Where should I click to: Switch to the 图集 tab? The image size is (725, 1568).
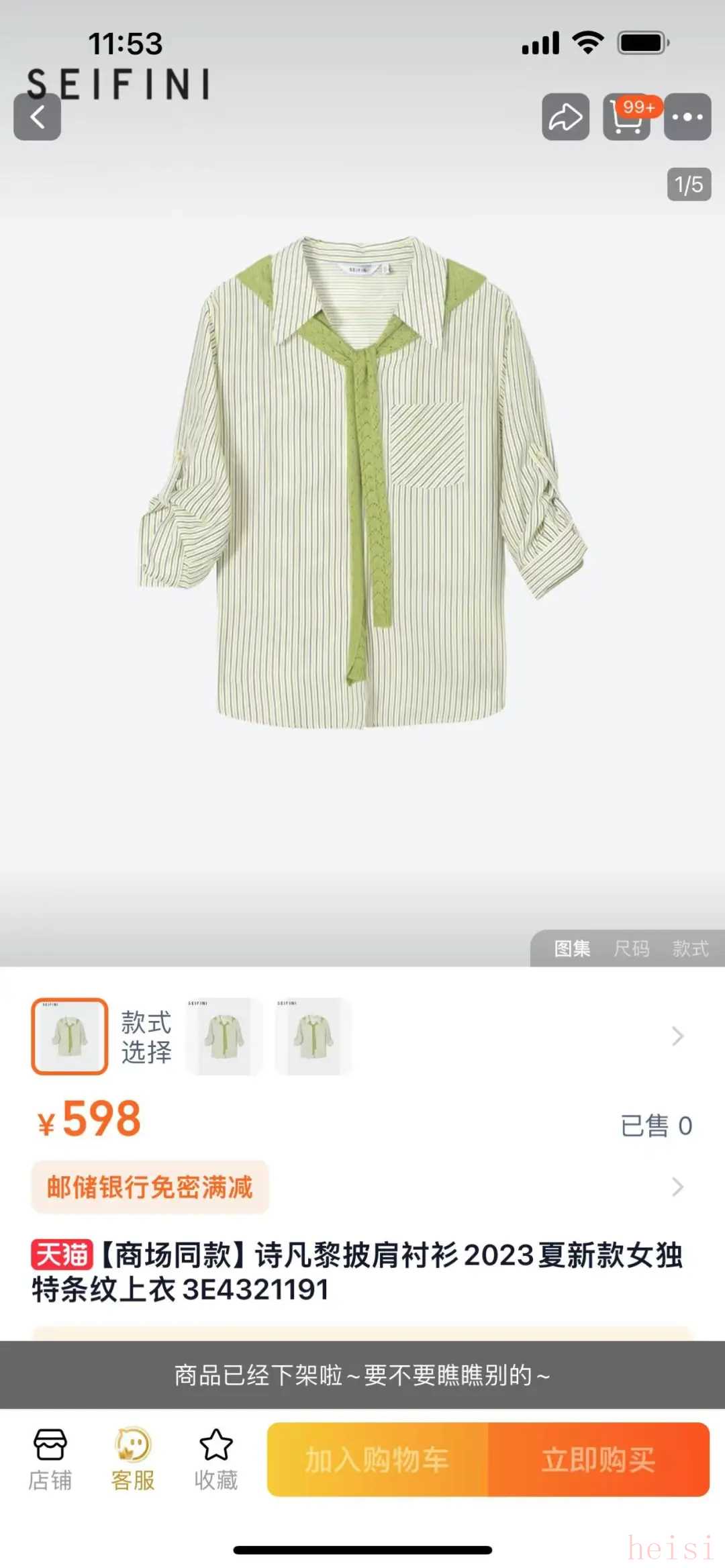point(572,948)
